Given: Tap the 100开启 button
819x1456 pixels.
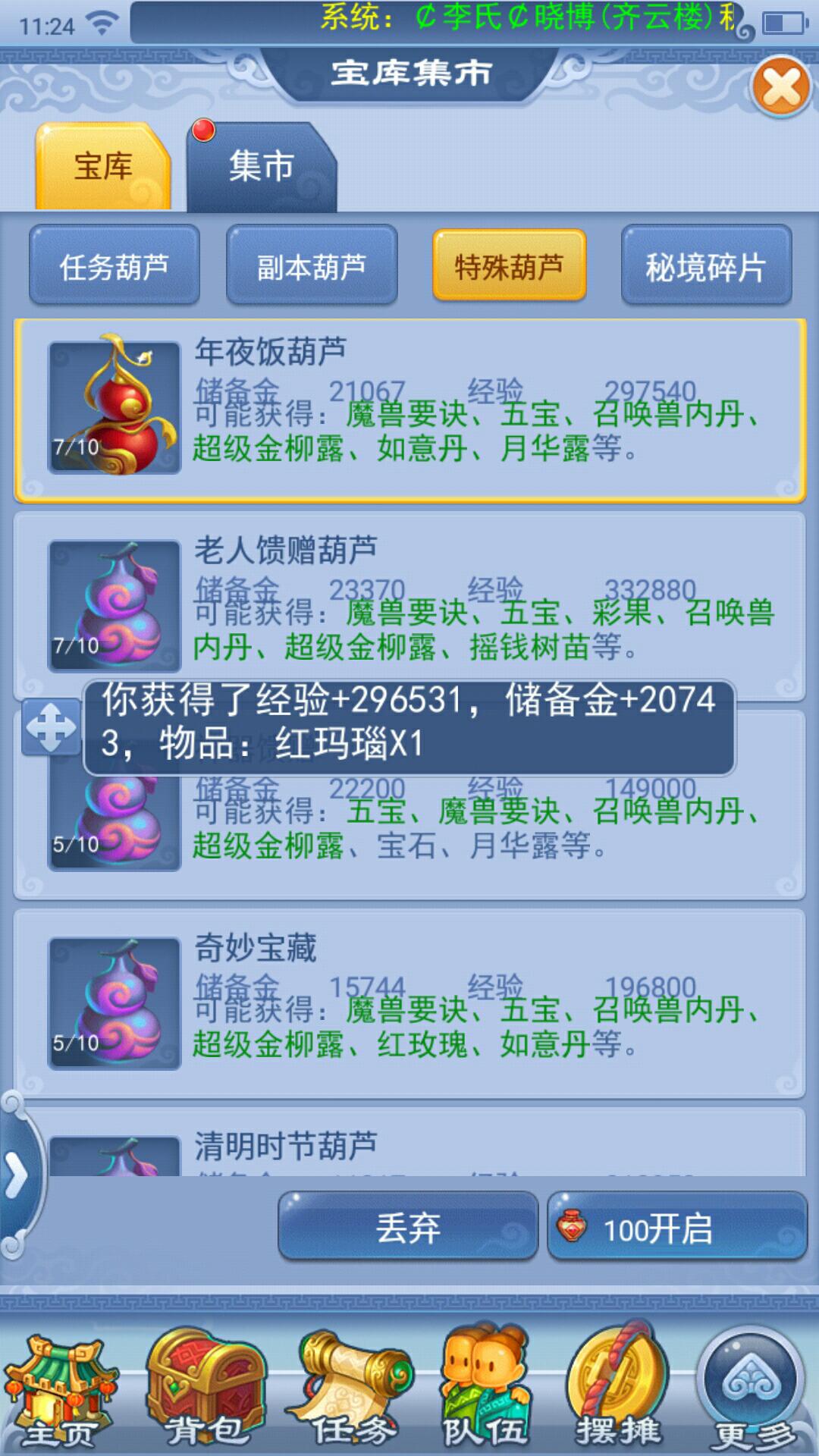Looking at the screenshot, I should (676, 1226).
